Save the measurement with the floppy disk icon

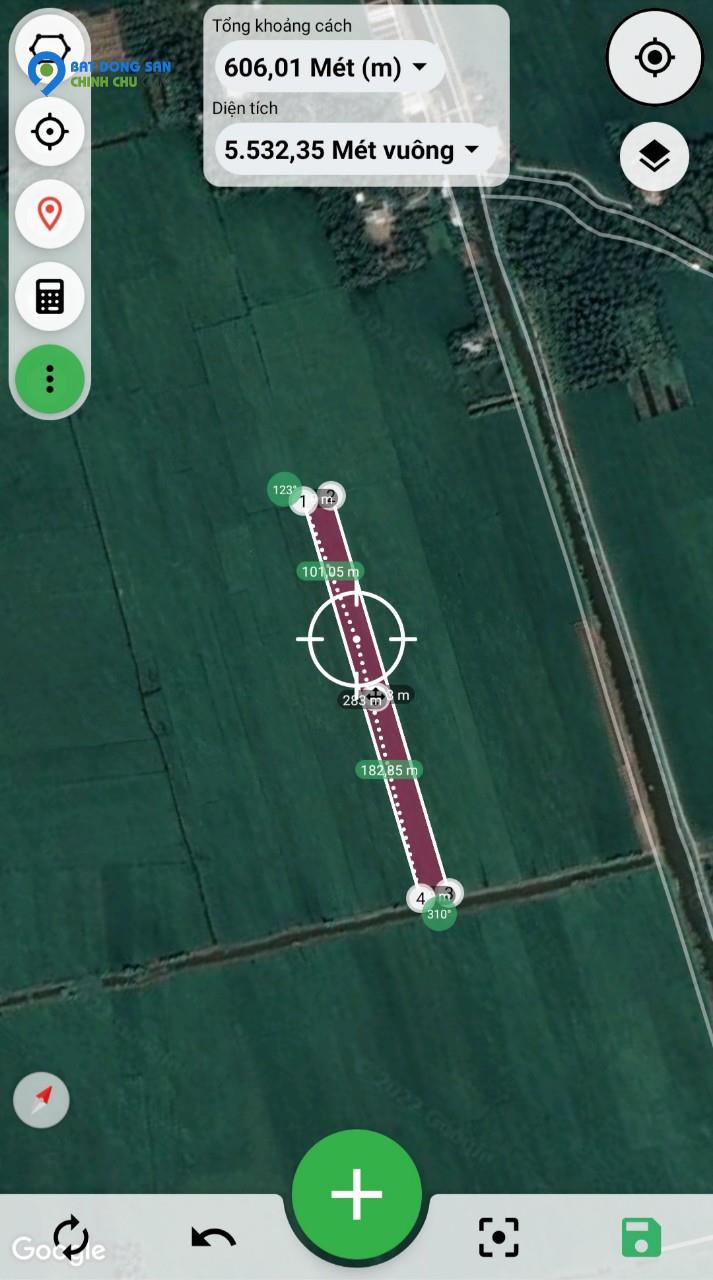pos(641,1237)
